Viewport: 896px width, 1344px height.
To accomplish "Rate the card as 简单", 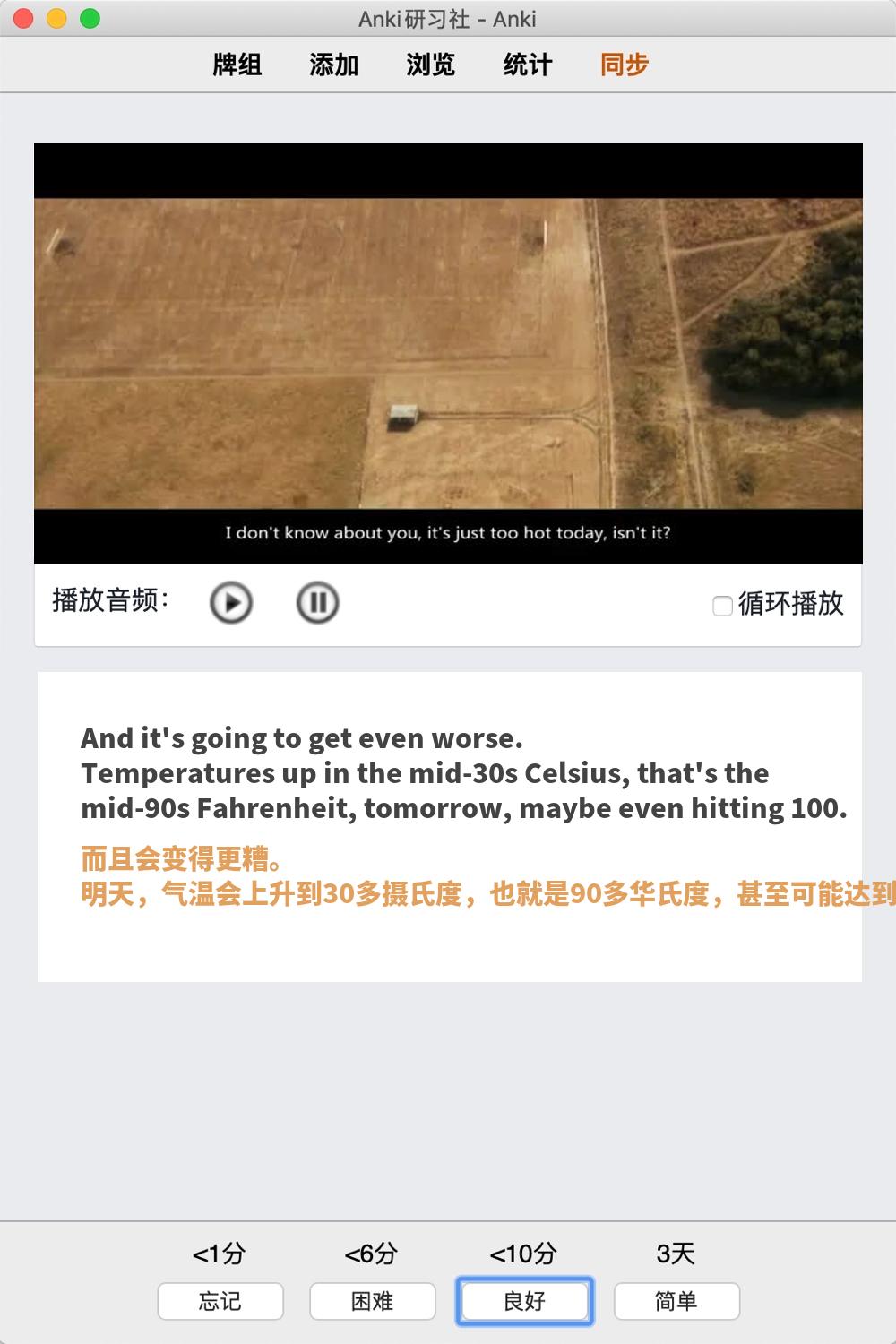I will pos(676,1301).
